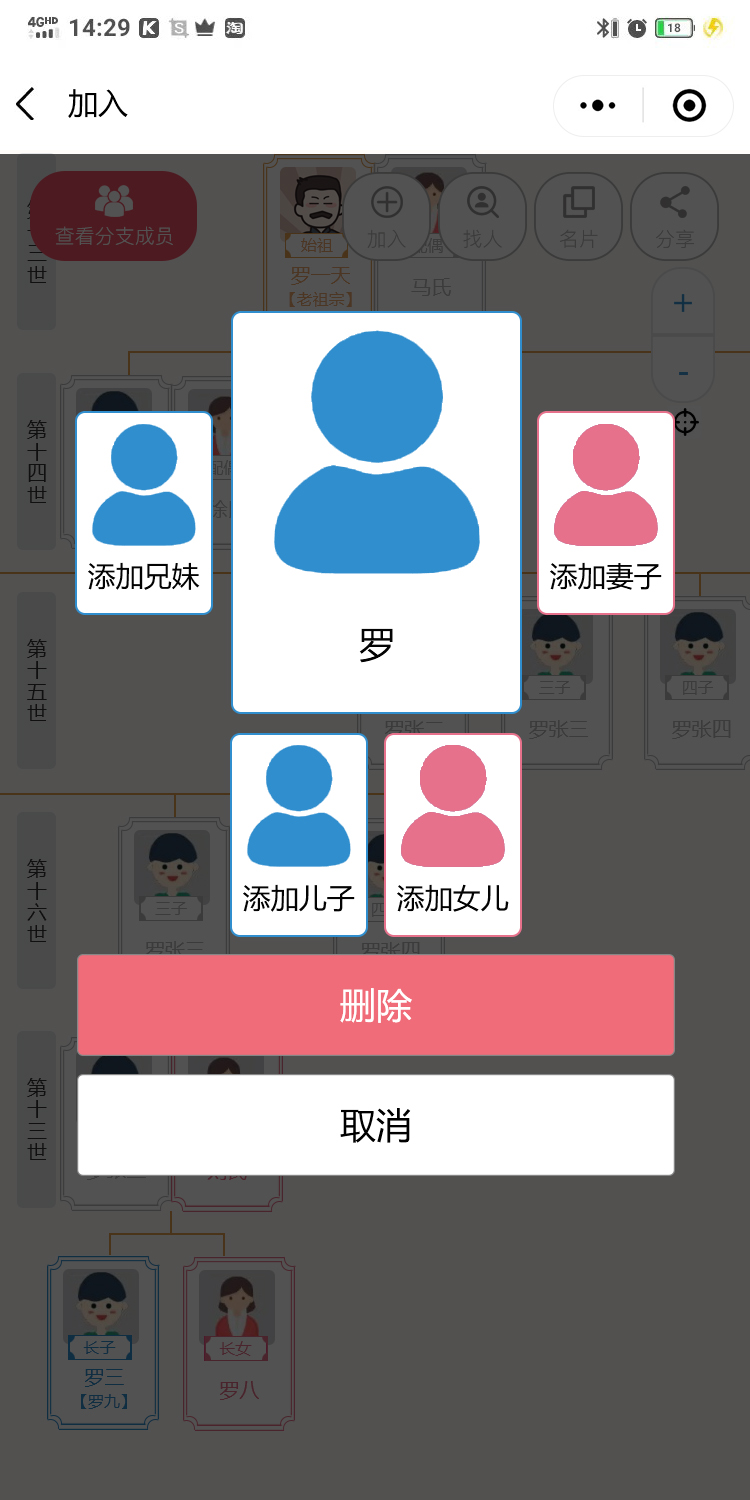Go back using the arrow

[26, 104]
